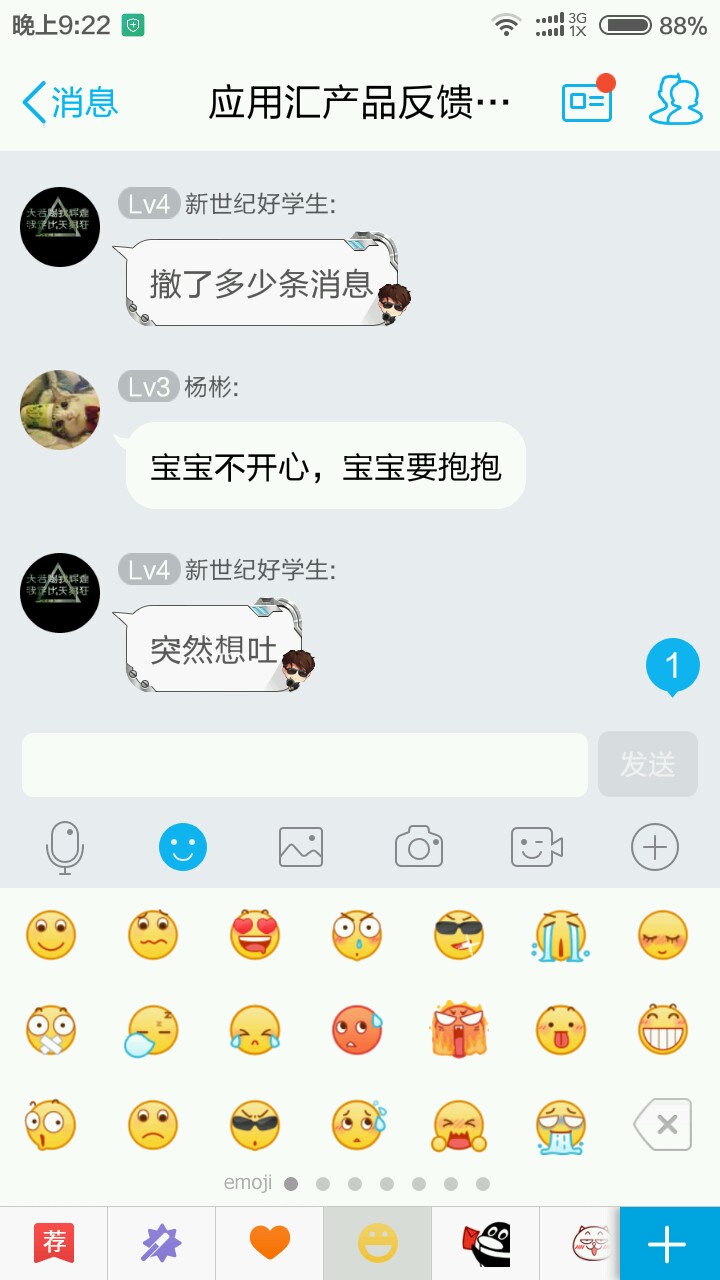
Task: Jump to the 1 new message
Action: tap(672, 666)
